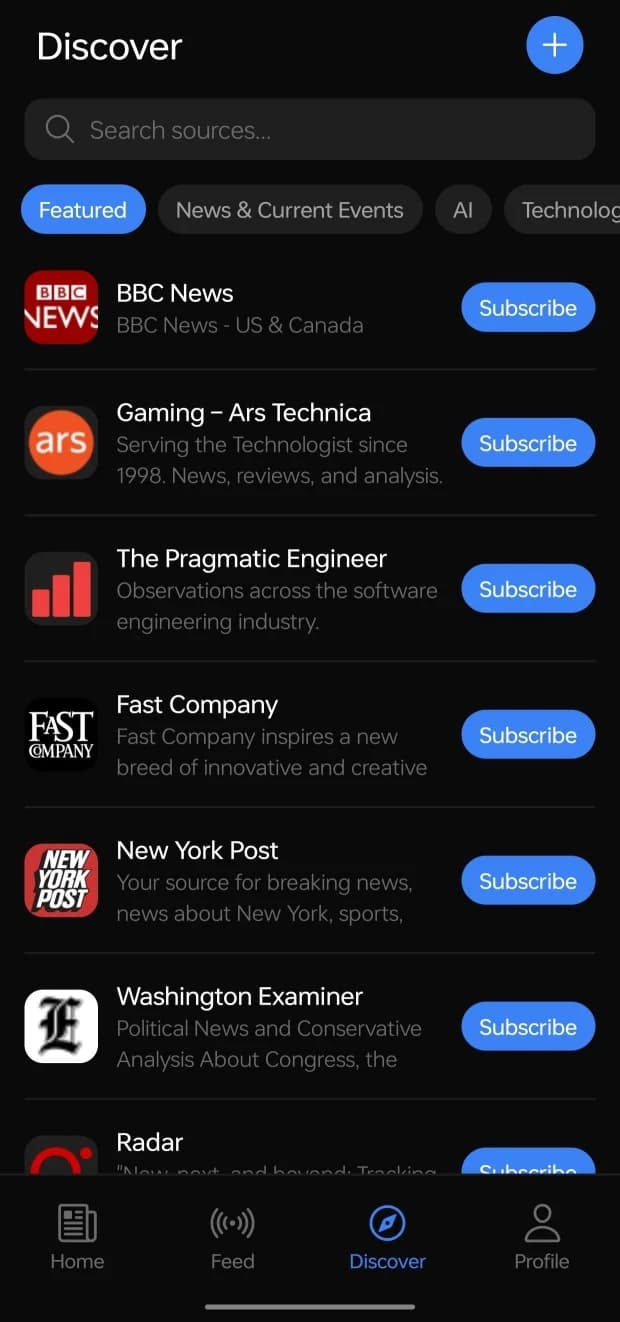Select the Featured filter chip
The height and width of the screenshot is (1322, 620).
click(x=83, y=210)
